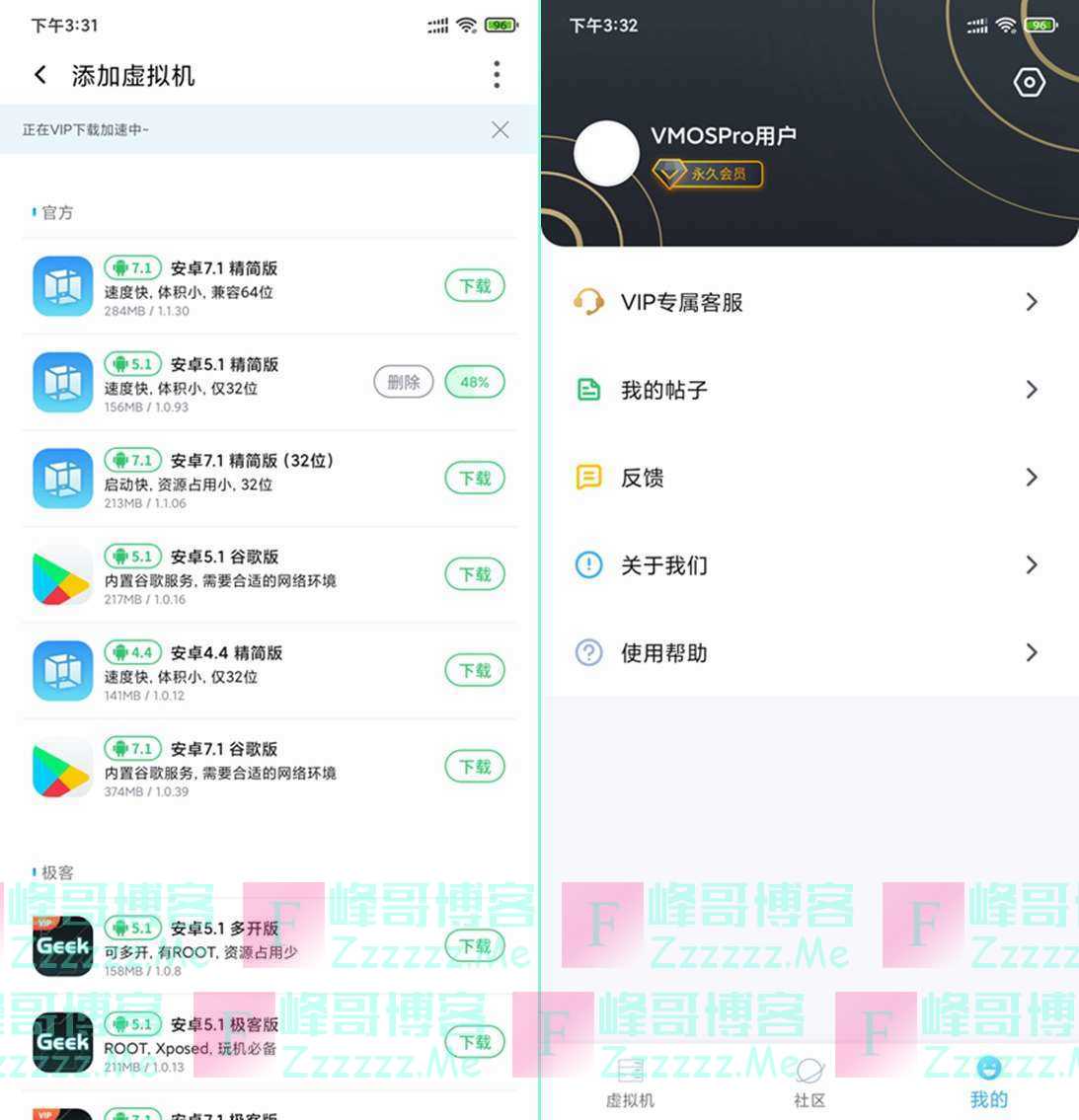This screenshot has height=1120, width=1079.
Task: Download the 安卓4.4 精简版 image
Action: tap(475, 671)
